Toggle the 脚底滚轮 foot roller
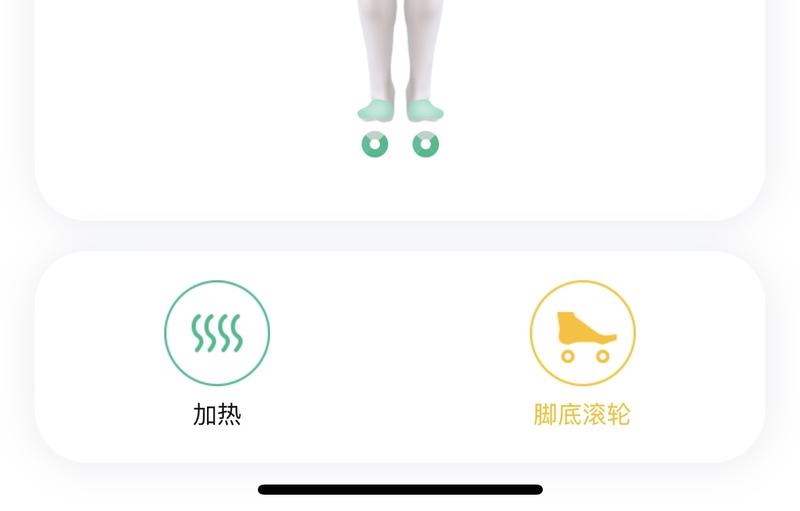The height and width of the screenshot is (511, 800). coord(582,334)
